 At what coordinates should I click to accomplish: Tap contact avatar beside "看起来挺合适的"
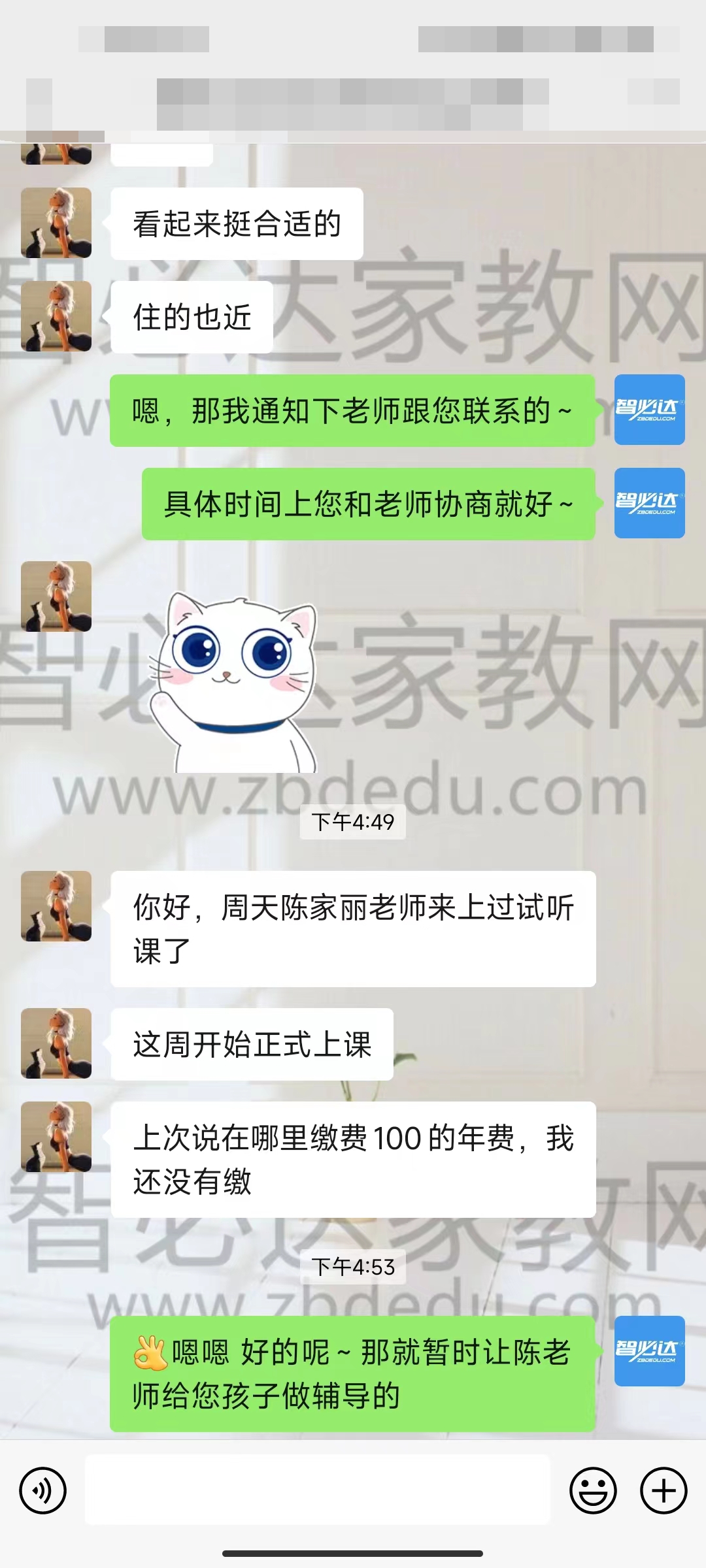[x=56, y=223]
